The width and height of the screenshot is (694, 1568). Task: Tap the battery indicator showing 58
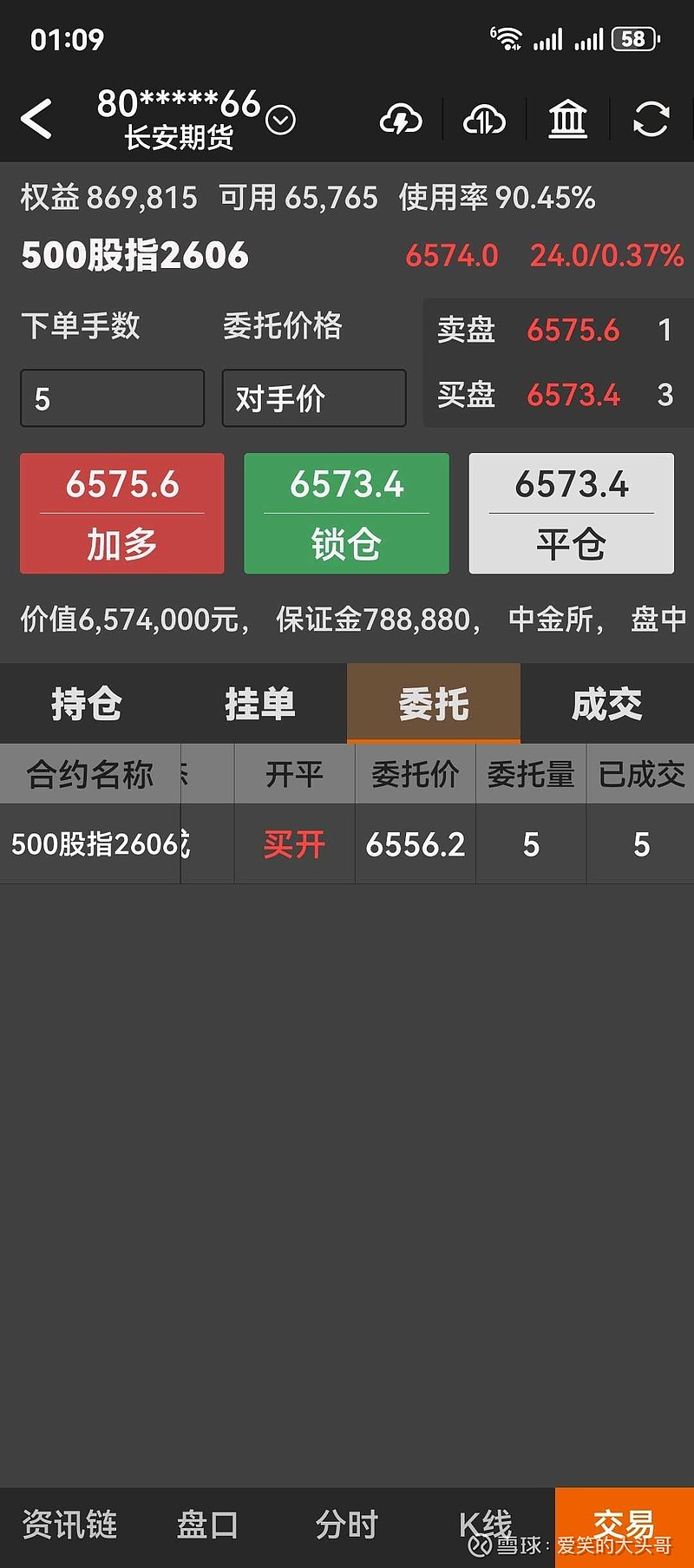(x=632, y=39)
